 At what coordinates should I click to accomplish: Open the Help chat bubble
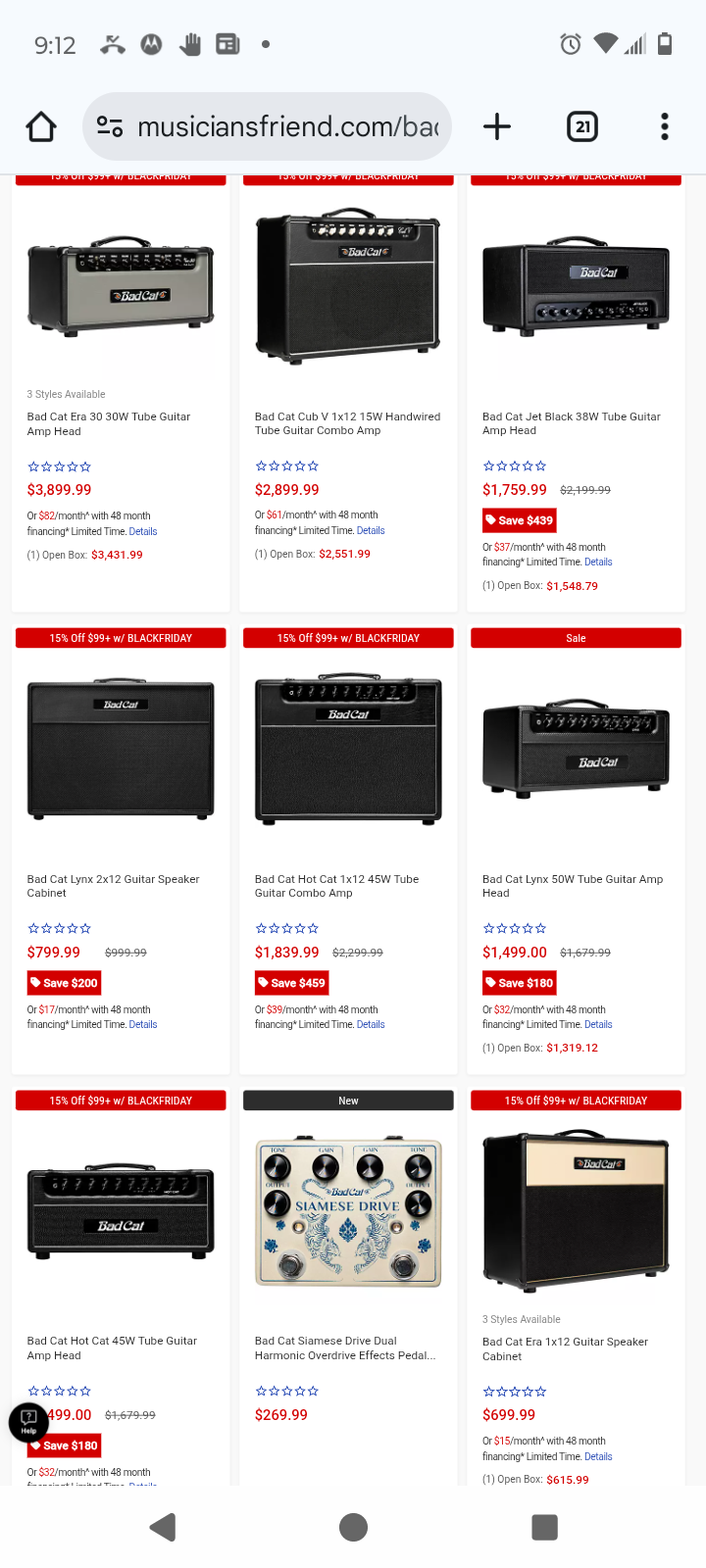tap(28, 1421)
